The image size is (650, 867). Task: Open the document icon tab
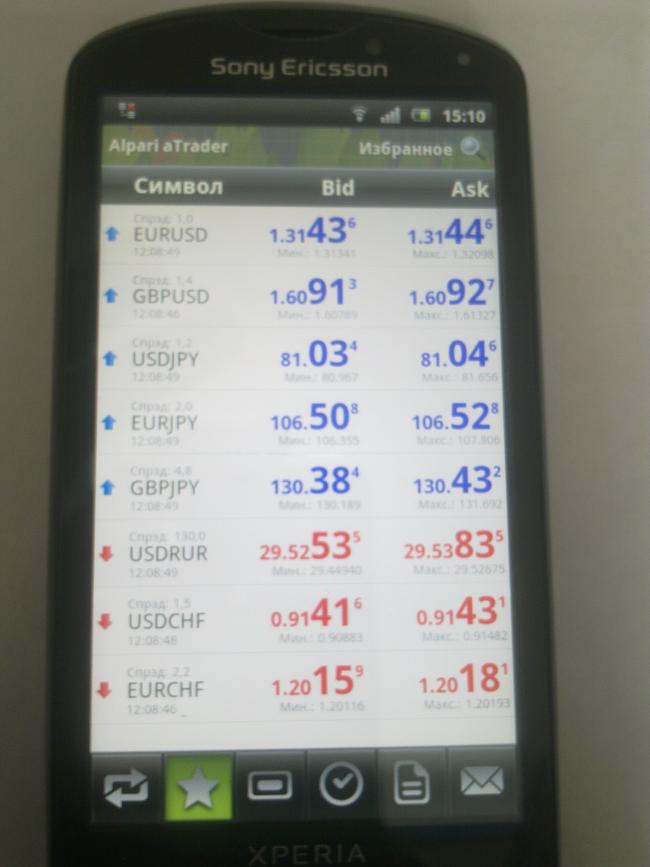tap(411, 787)
